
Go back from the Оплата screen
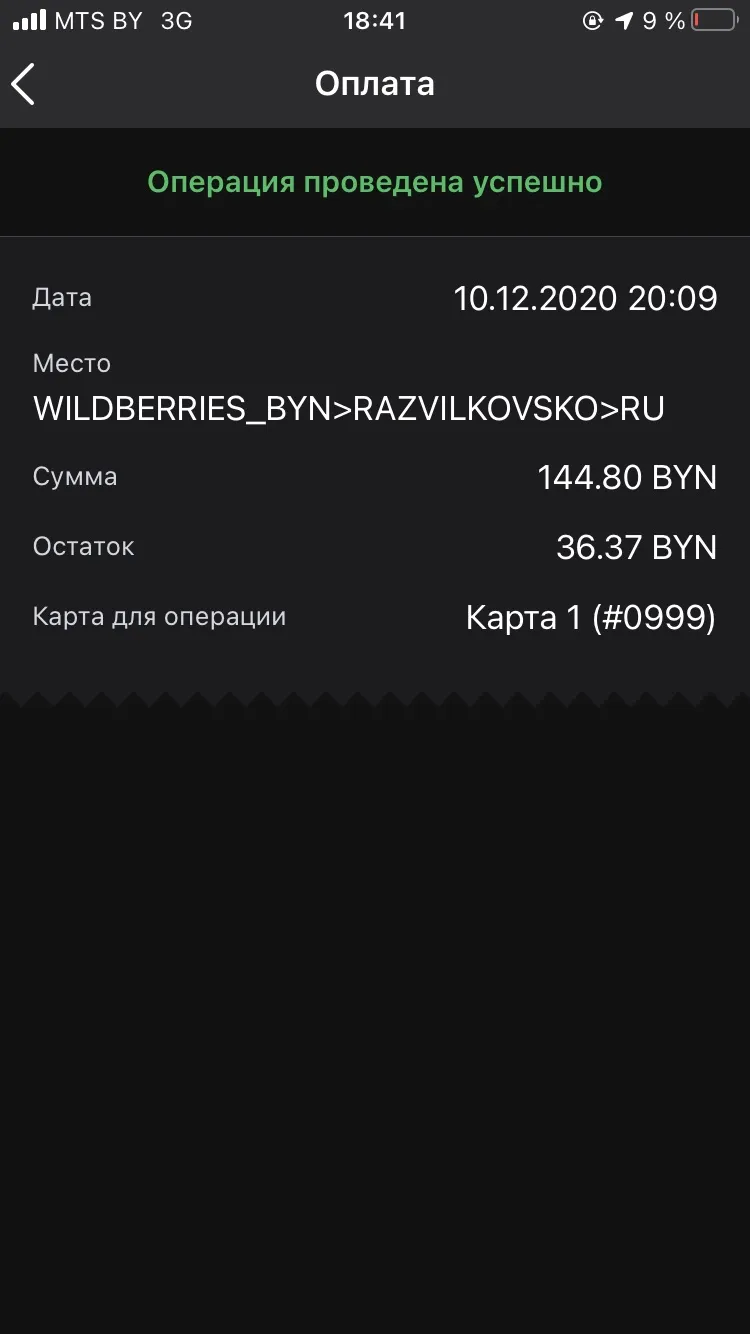pos(24,84)
